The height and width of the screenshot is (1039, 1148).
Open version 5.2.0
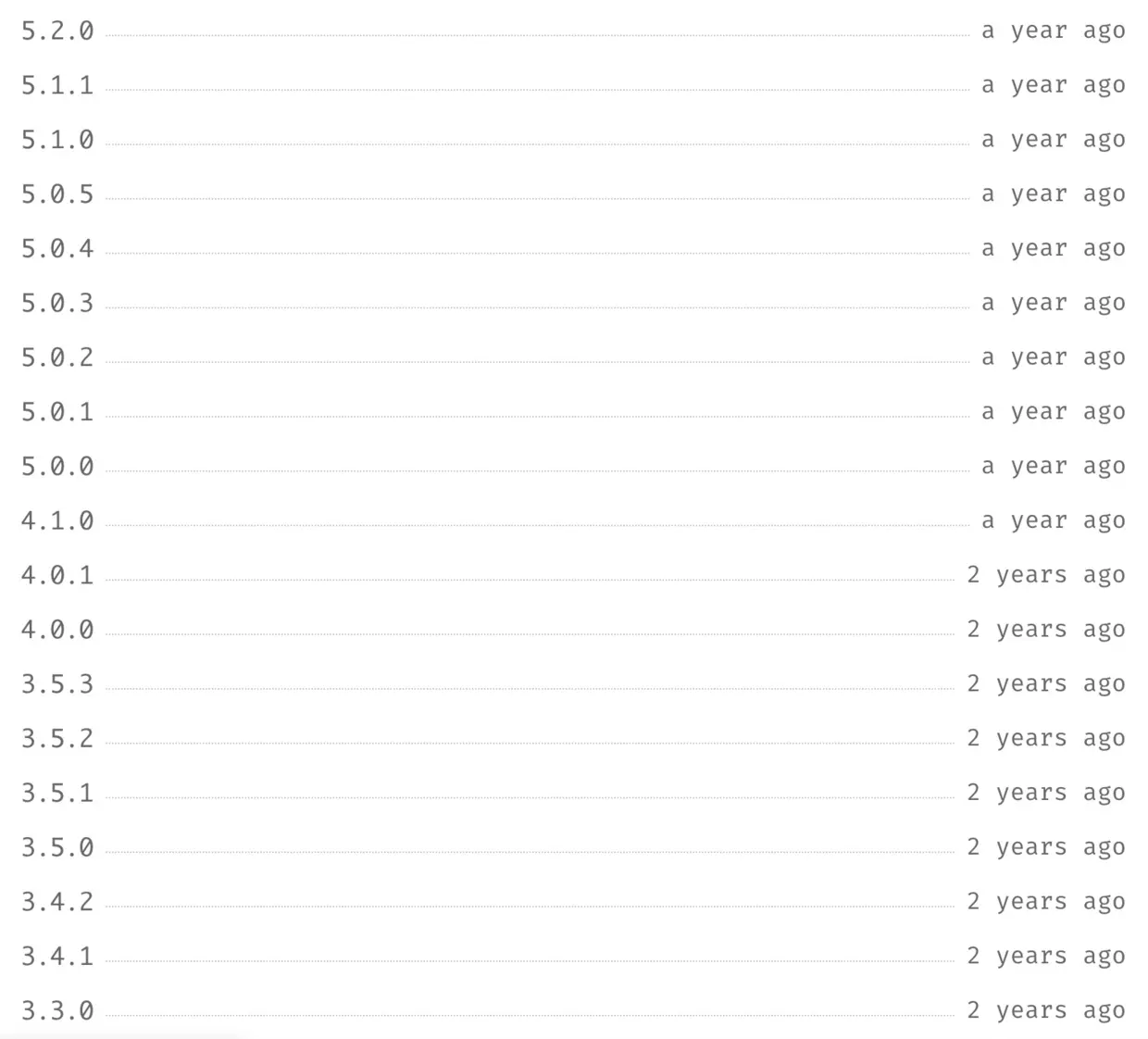(57, 31)
